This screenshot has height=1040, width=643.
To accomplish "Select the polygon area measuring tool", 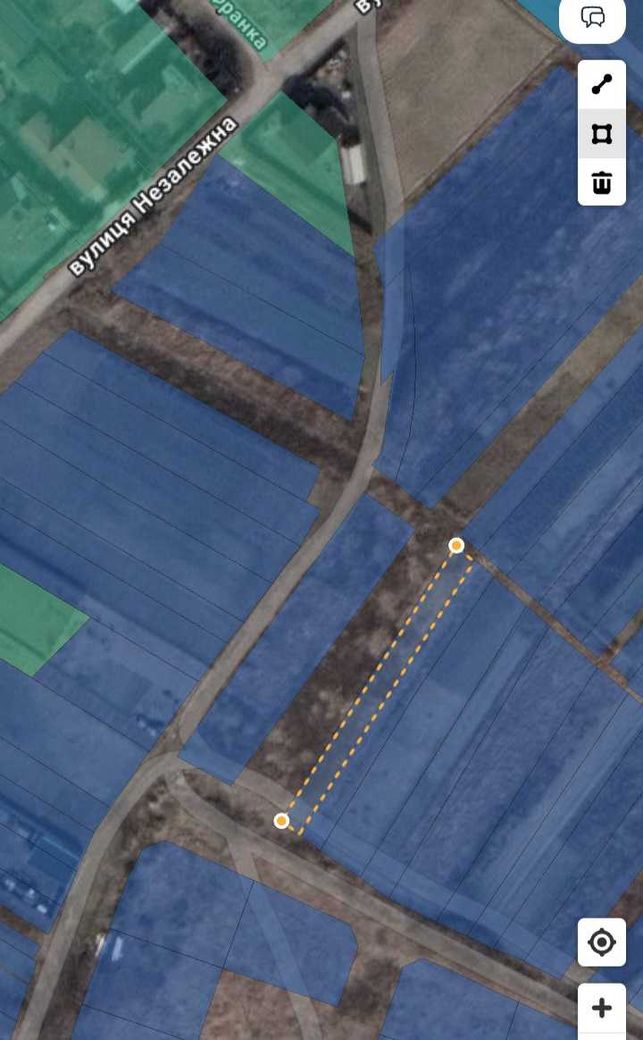I will point(602,134).
